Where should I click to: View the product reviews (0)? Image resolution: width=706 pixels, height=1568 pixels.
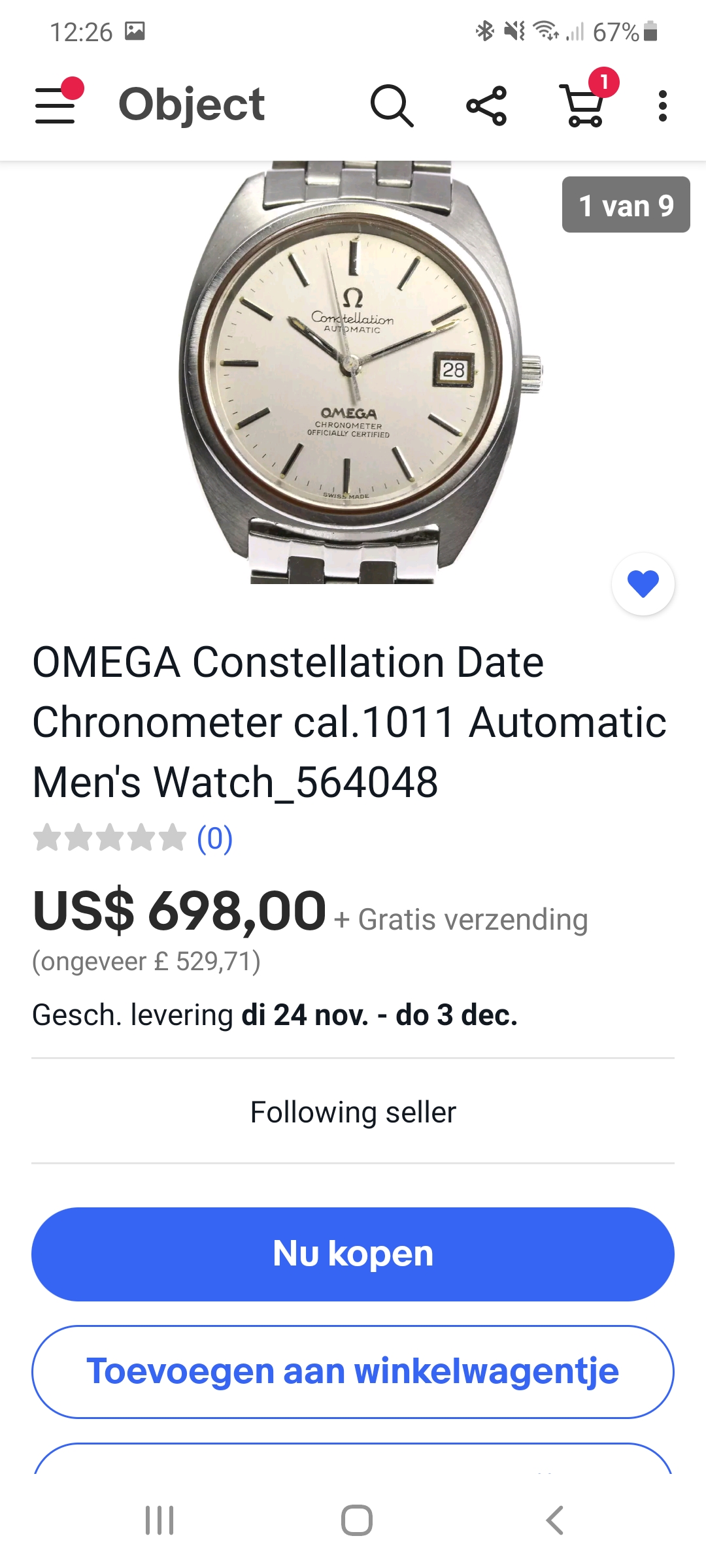pyautogui.click(x=214, y=838)
